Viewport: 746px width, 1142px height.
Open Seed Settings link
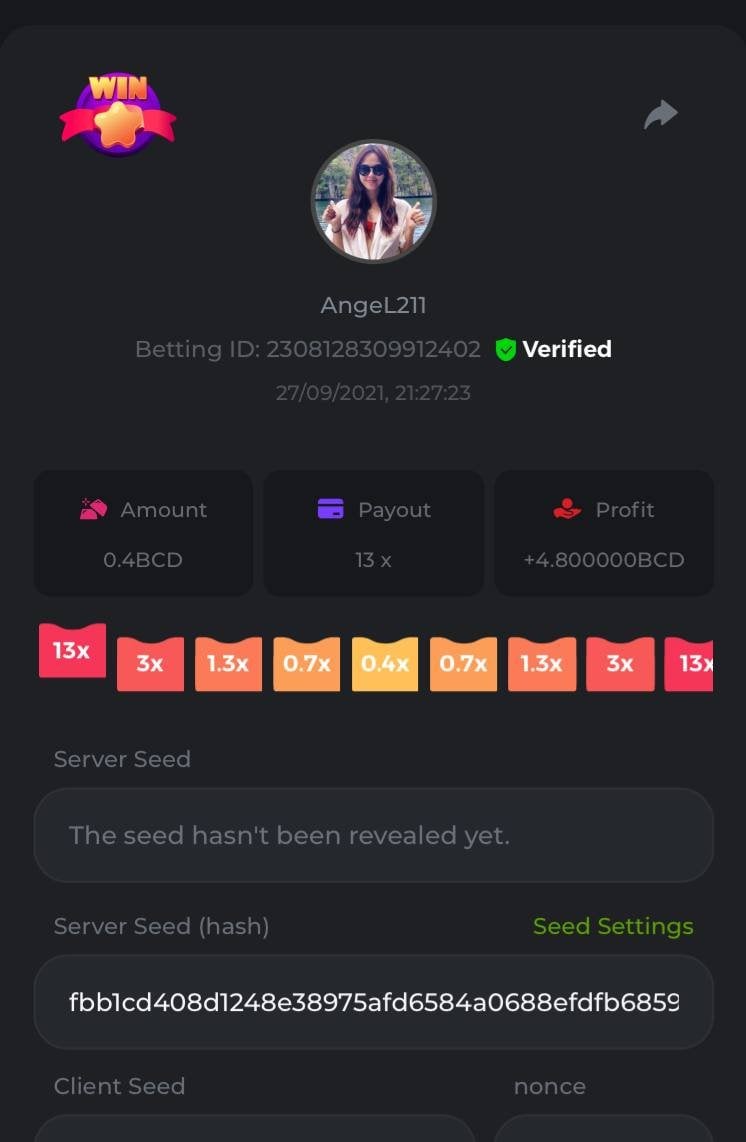click(x=612, y=926)
